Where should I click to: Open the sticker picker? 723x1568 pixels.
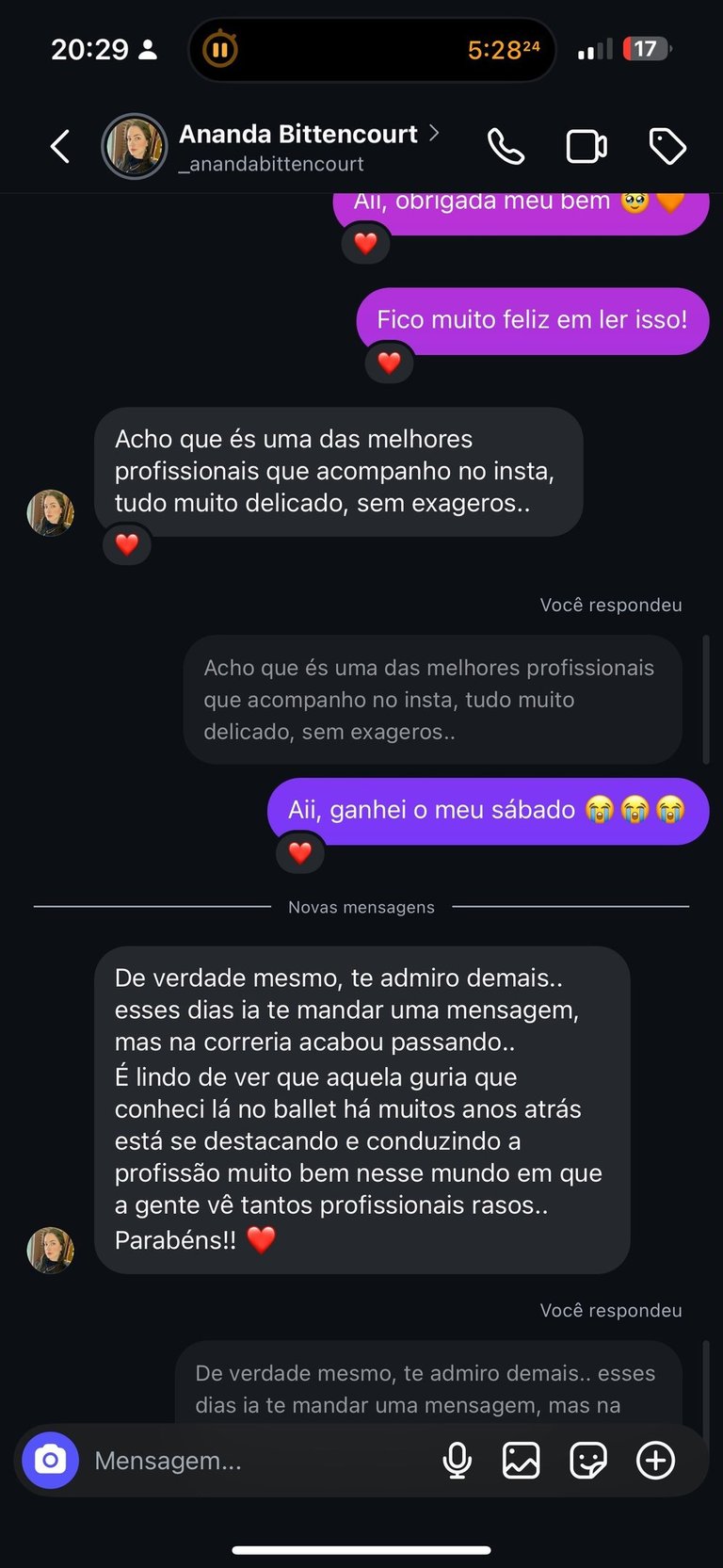pos(588,1461)
